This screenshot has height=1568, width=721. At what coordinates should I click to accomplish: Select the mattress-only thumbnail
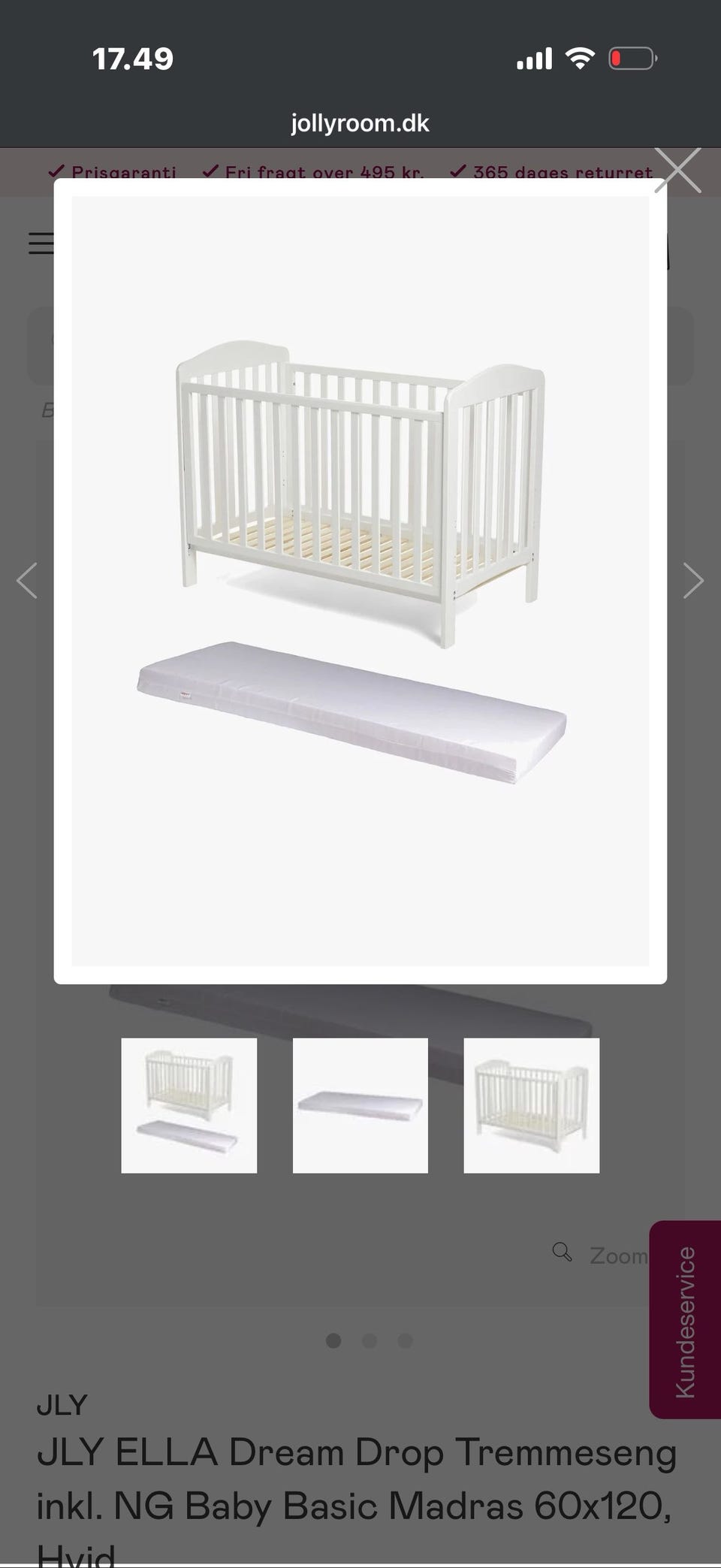(360, 1105)
